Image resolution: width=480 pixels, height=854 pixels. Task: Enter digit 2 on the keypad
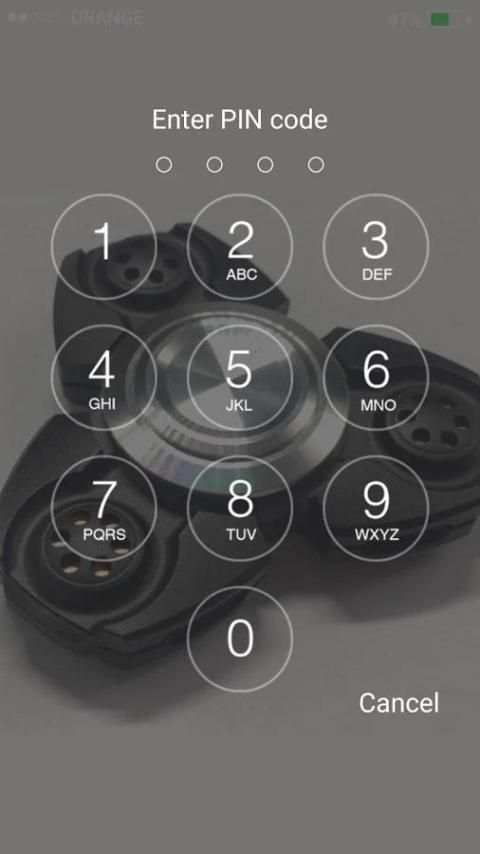point(240,247)
